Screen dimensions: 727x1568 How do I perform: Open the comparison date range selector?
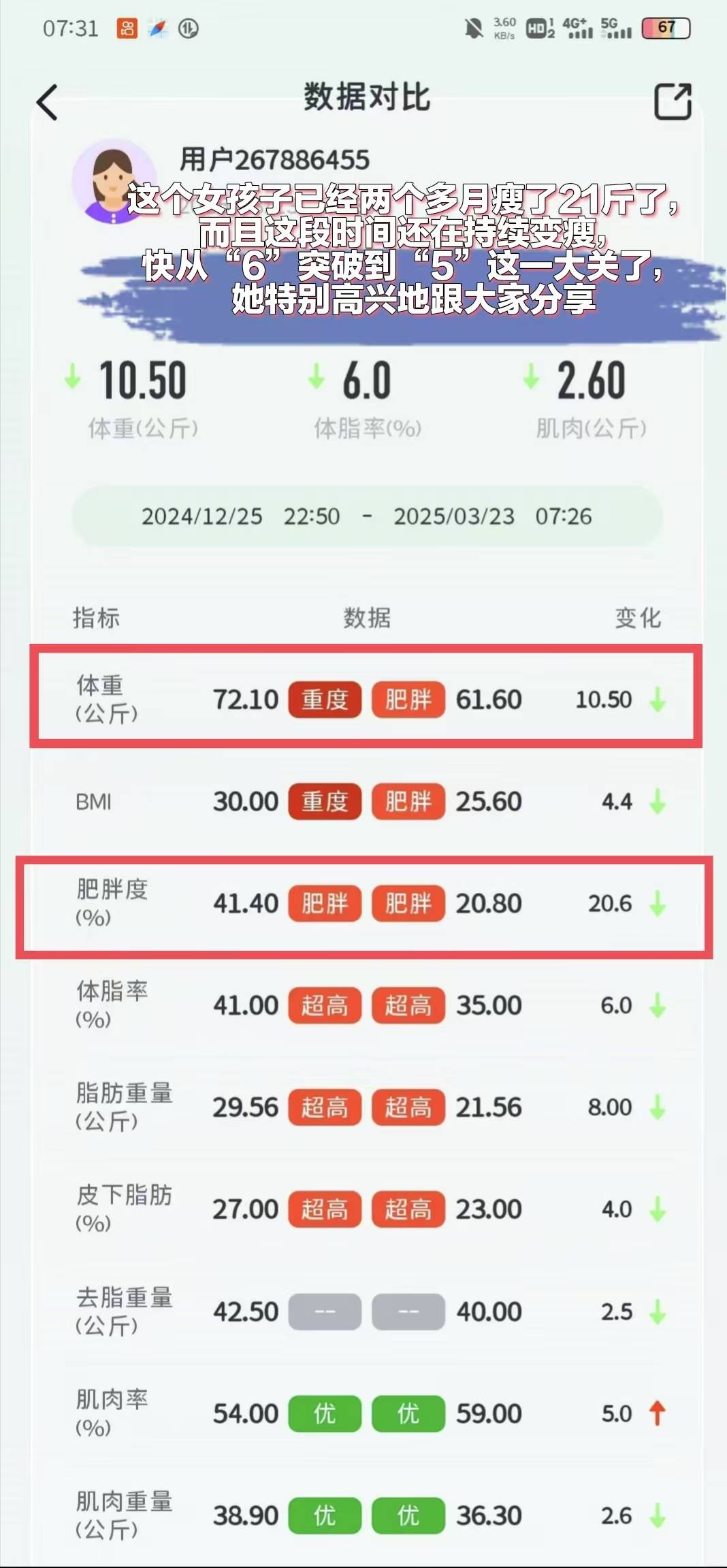point(366,516)
